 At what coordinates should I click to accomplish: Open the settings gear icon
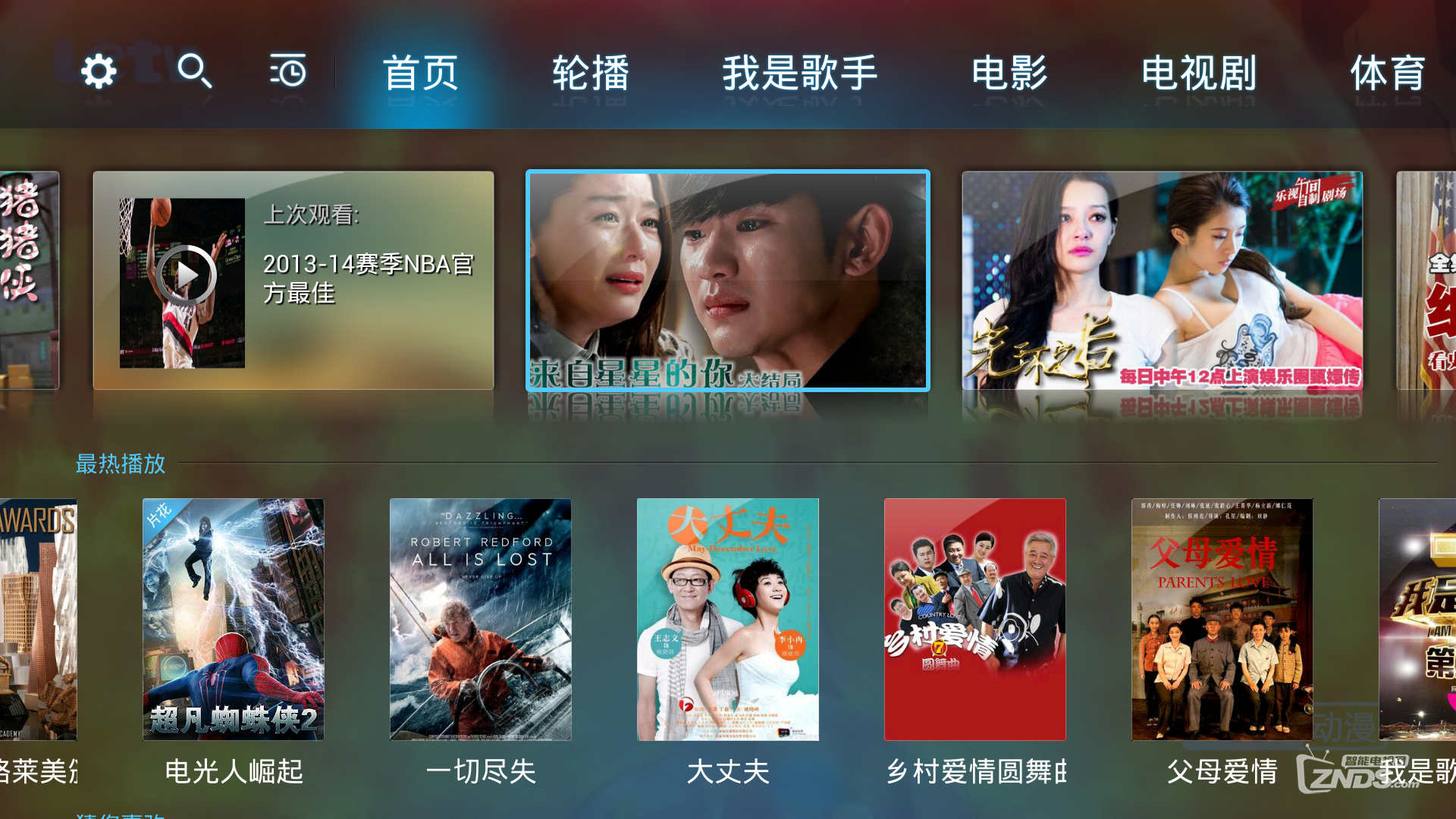99,72
